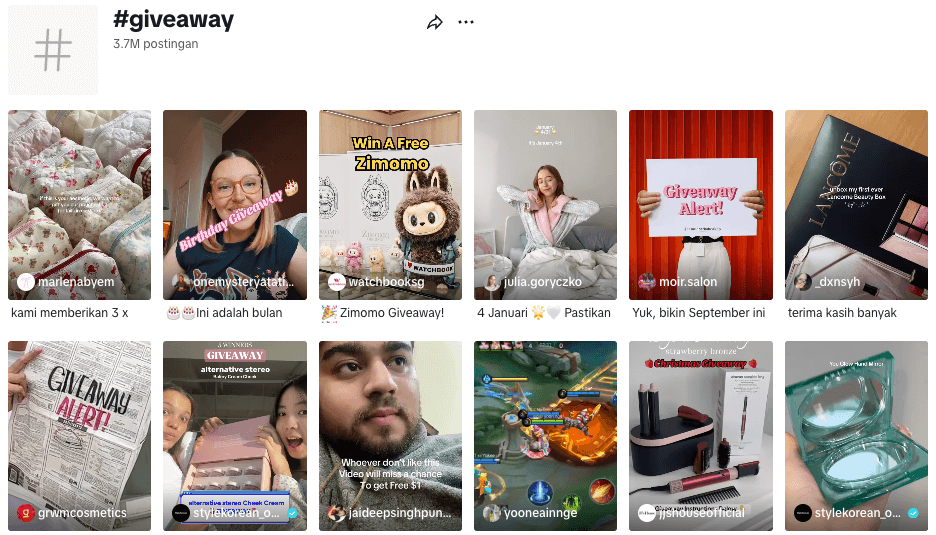Image resolution: width=936 pixels, height=535 pixels.
Task: Open marlenabyem's giveaway video
Action: [x=79, y=204]
